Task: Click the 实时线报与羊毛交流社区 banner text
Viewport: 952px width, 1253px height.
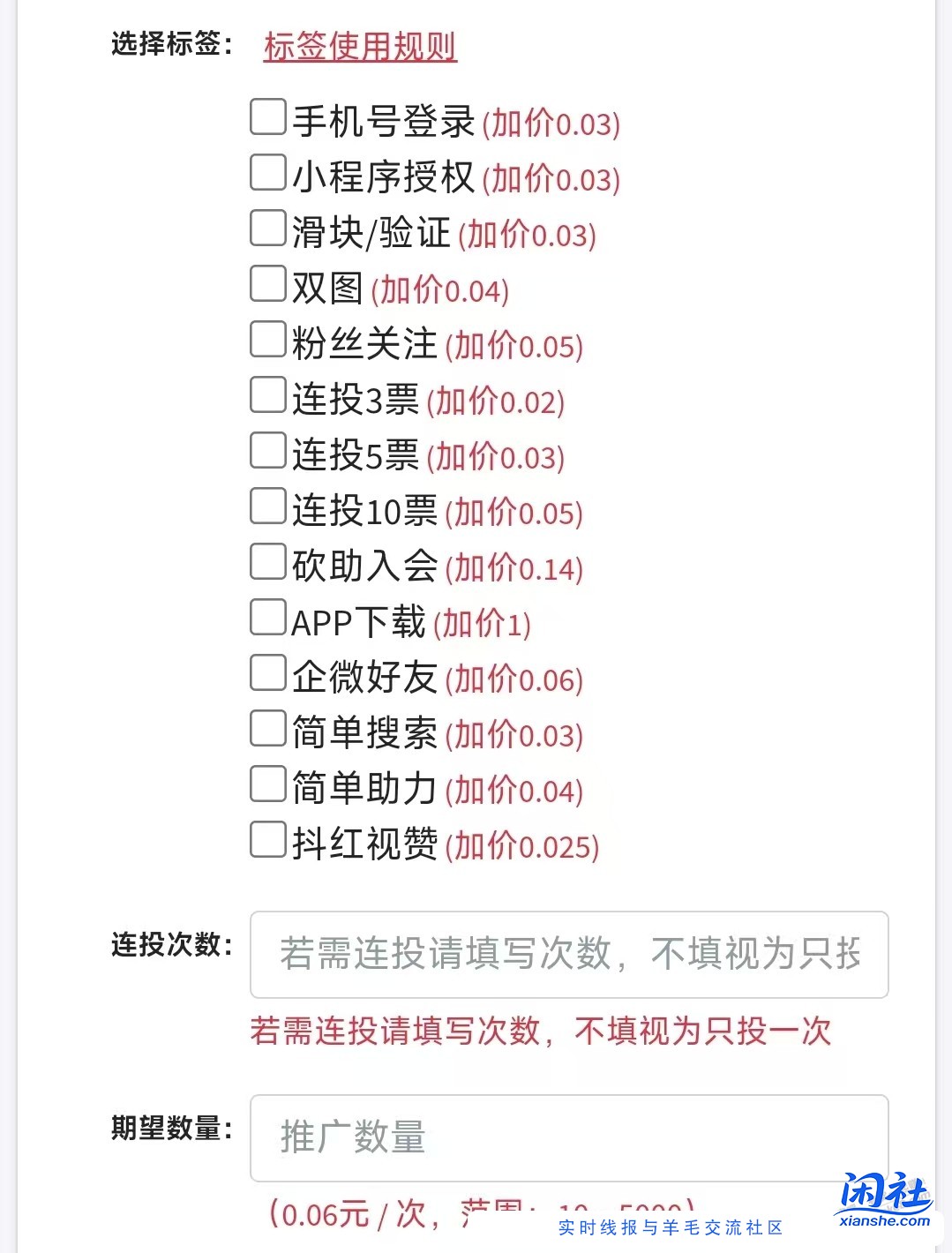Action: point(672,1227)
